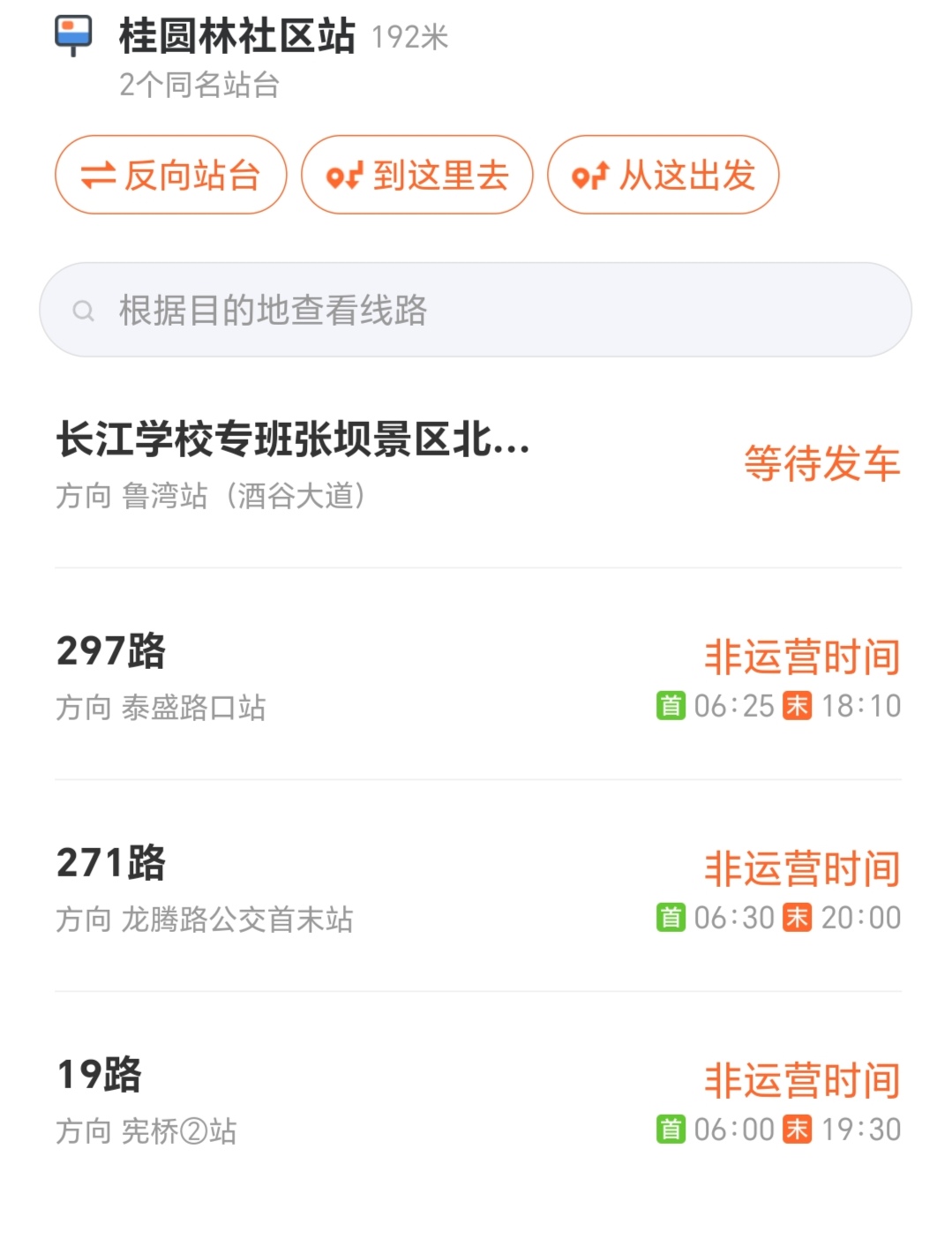Screen dimensions: 952x1247
Task: Select 到这里去 to navigate here
Action: pyautogui.click(x=417, y=175)
